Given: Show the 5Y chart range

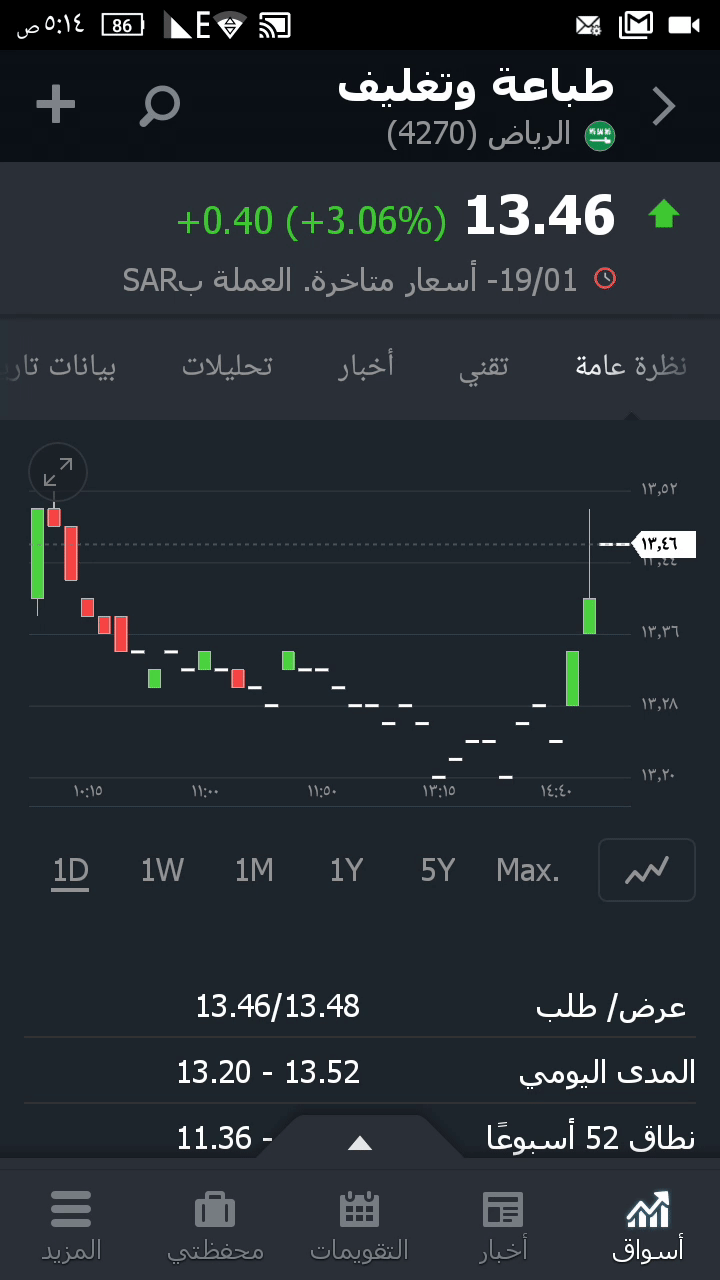Looking at the screenshot, I should click(438, 871).
